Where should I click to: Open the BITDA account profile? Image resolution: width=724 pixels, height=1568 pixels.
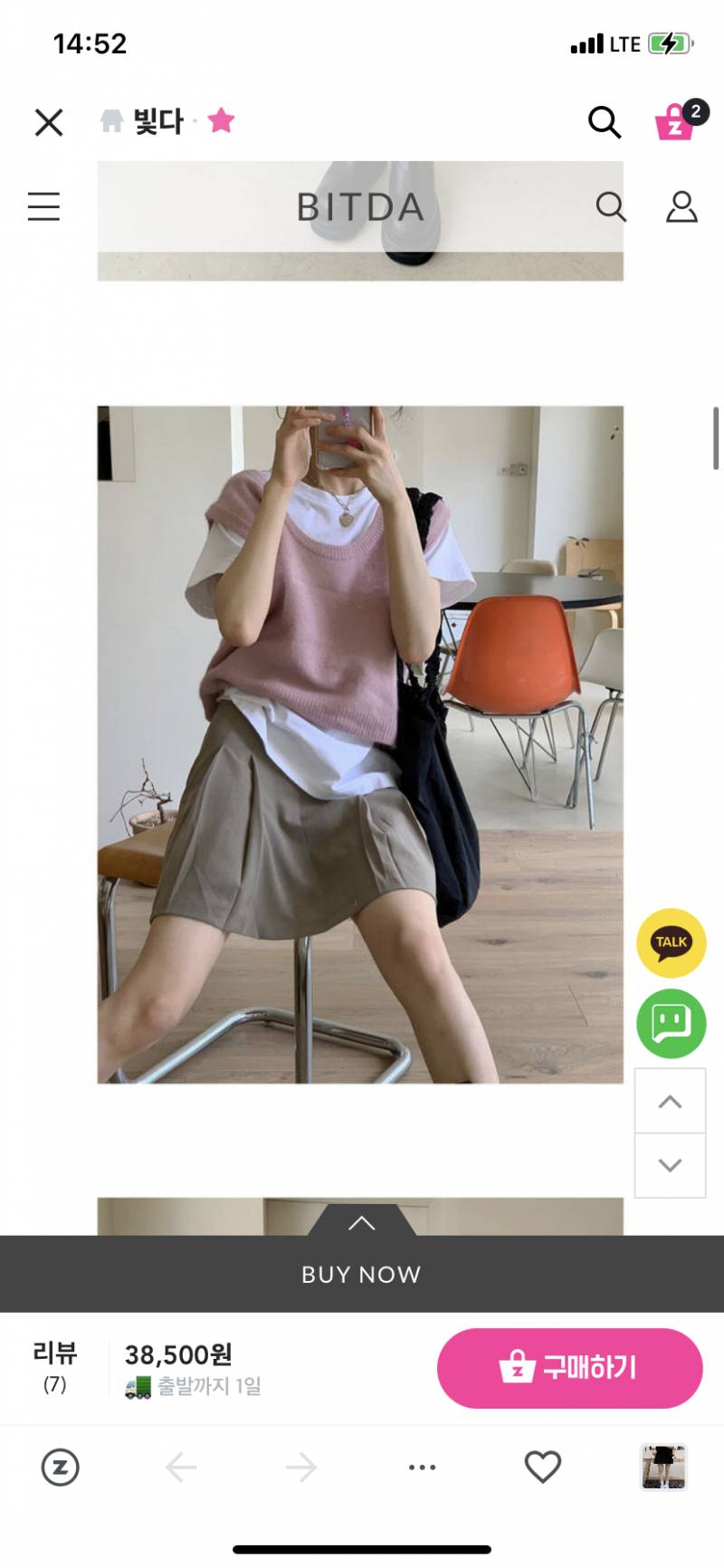(x=681, y=206)
